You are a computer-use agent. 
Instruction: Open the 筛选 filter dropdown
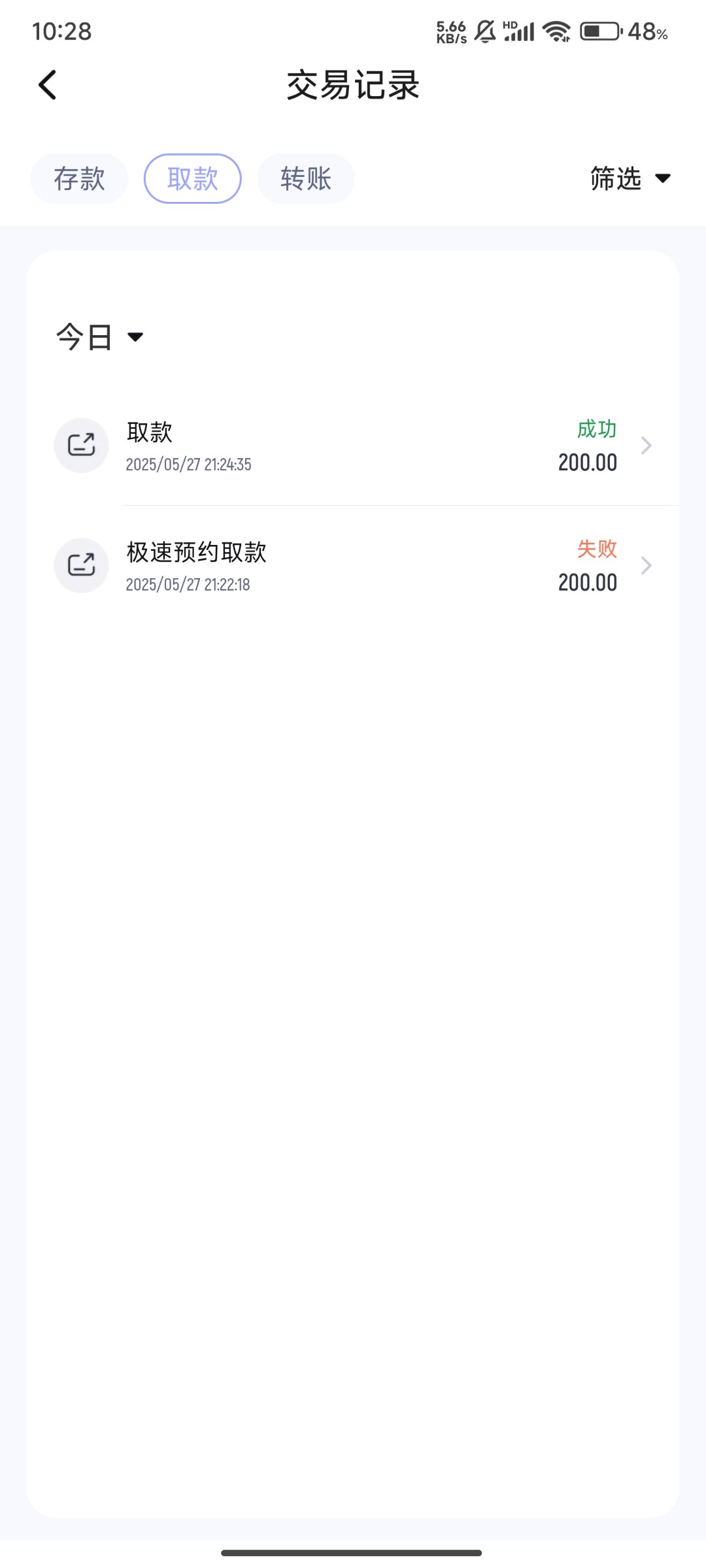(630, 178)
